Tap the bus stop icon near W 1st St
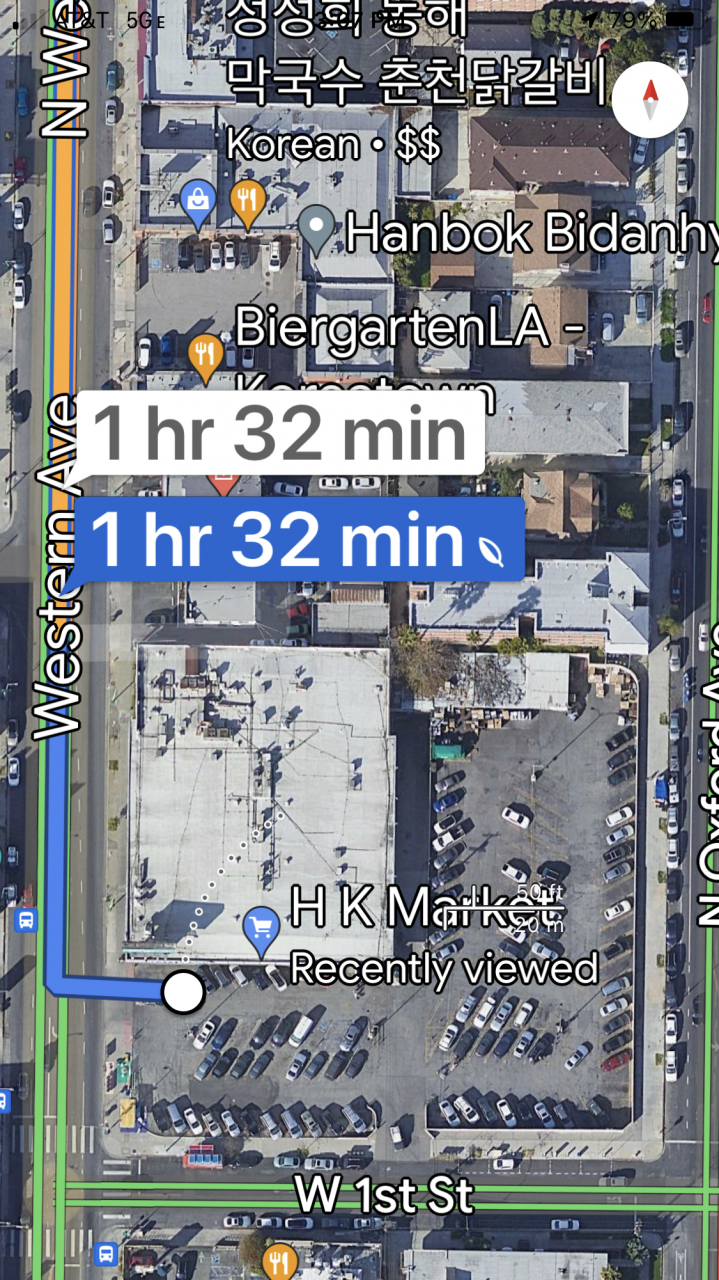This screenshot has height=1280, width=719. (106, 1254)
